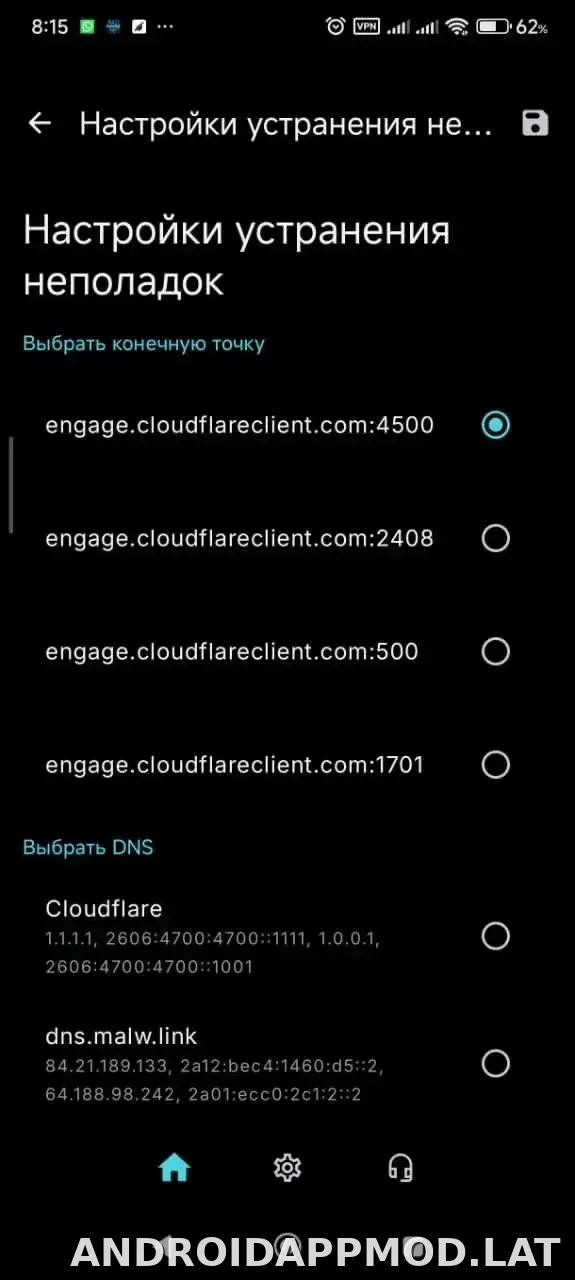
Task: Switch to the Home tab
Action: pyautogui.click(x=174, y=1167)
